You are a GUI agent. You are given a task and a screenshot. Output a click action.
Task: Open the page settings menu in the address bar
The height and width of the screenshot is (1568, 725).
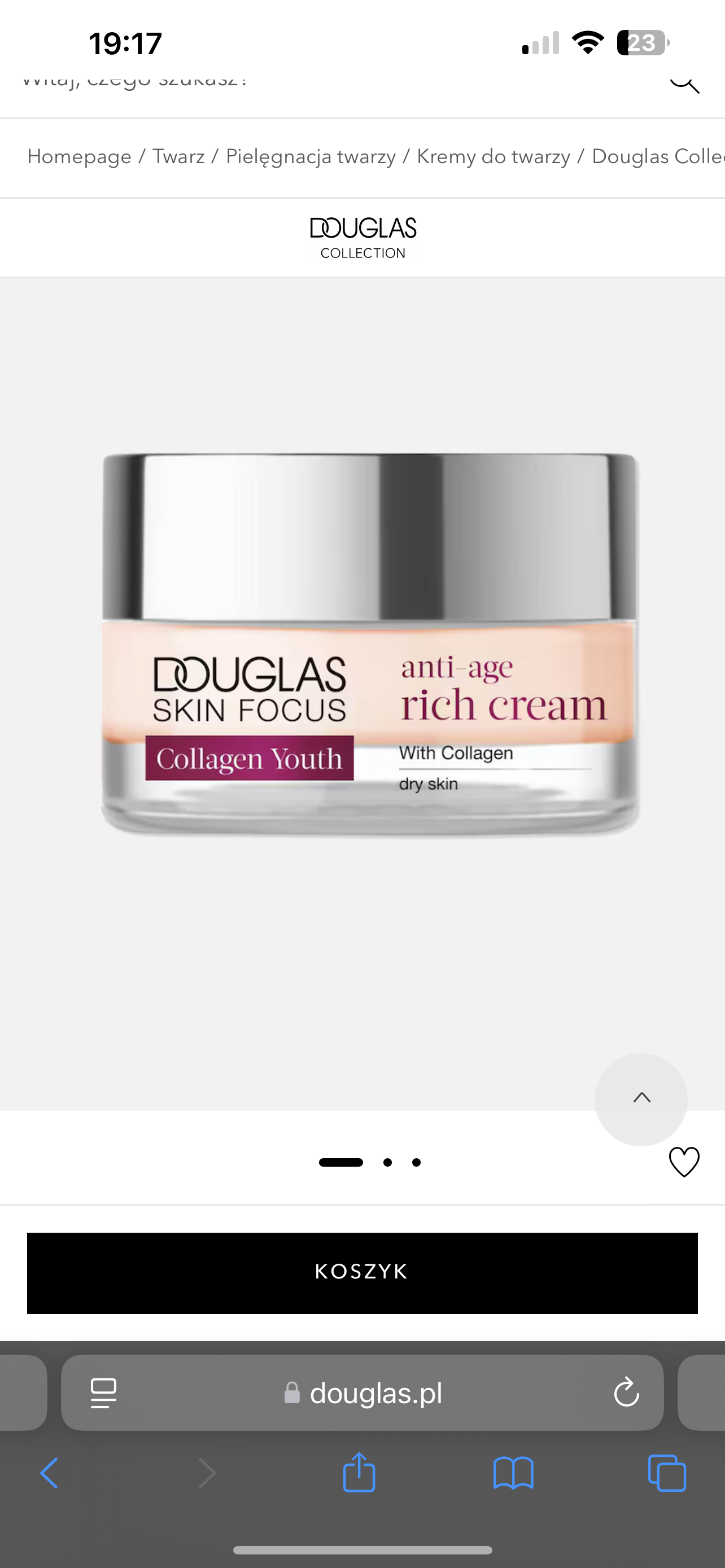(x=103, y=1392)
